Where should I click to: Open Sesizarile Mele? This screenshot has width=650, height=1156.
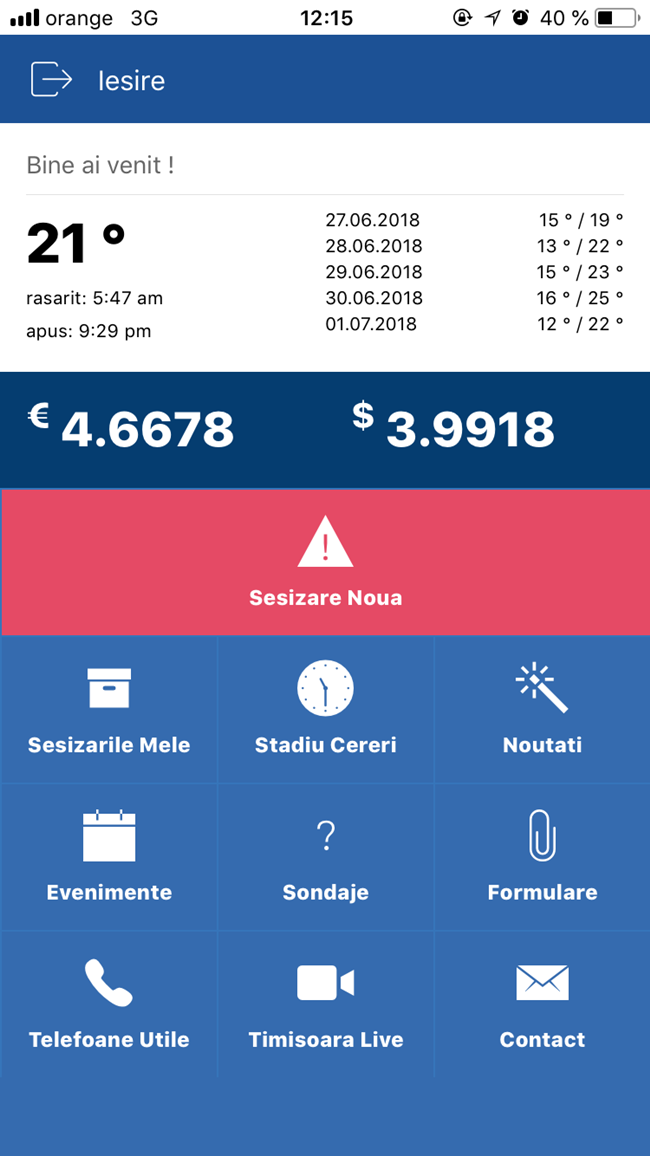(109, 710)
